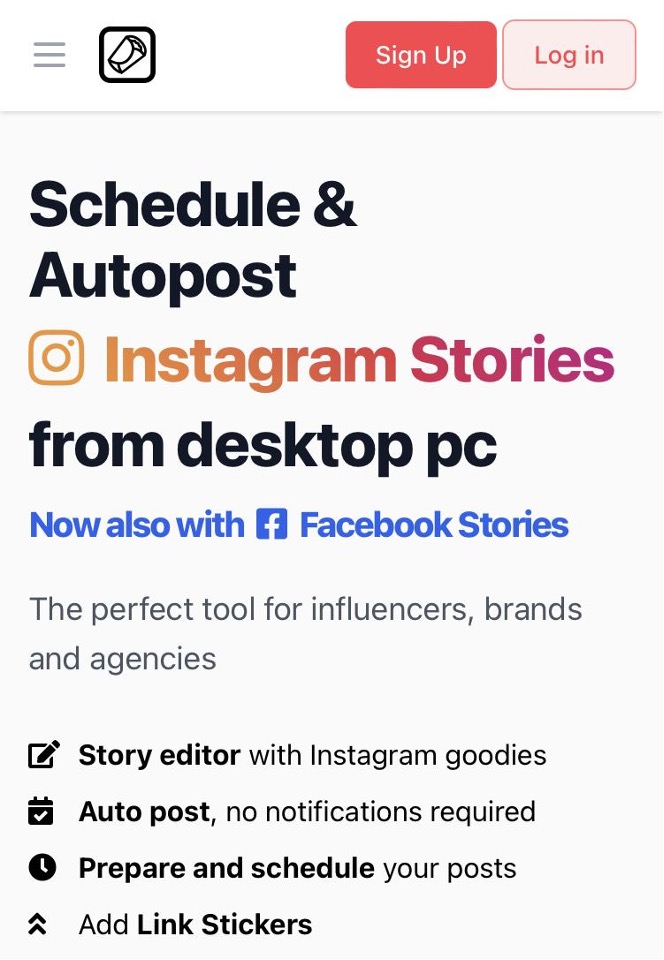Tap the Log in button
The image size is (664, 960).
click(569, 55)
